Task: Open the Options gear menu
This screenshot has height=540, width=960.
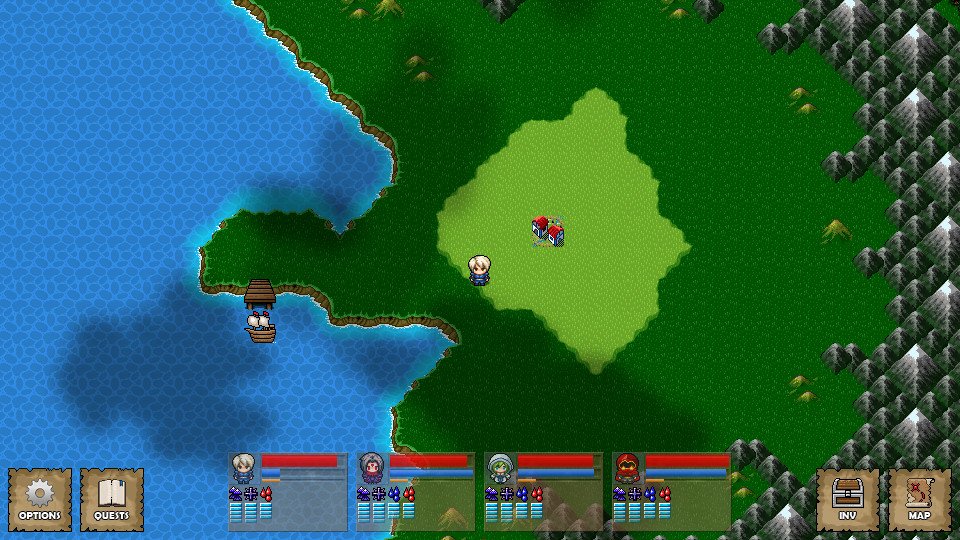Action: pyautogui.click(x=40, y=499)
